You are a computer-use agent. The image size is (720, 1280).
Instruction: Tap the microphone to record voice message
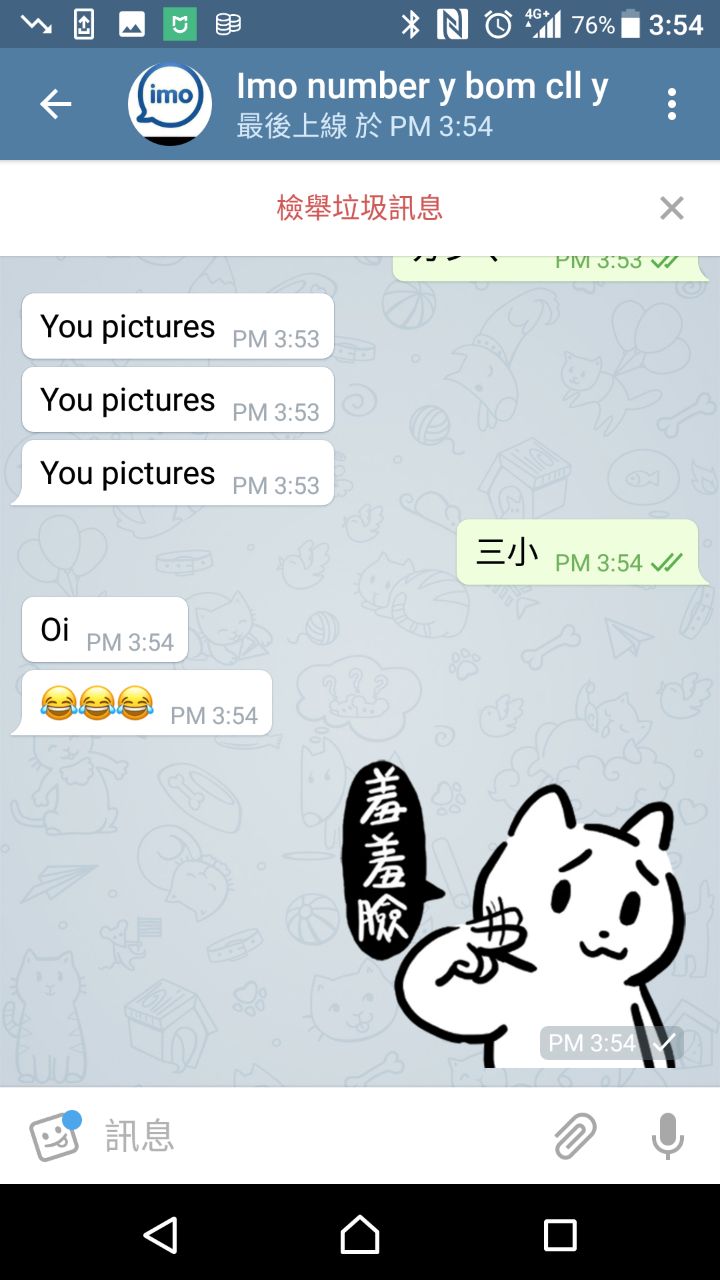[667, 1136]
